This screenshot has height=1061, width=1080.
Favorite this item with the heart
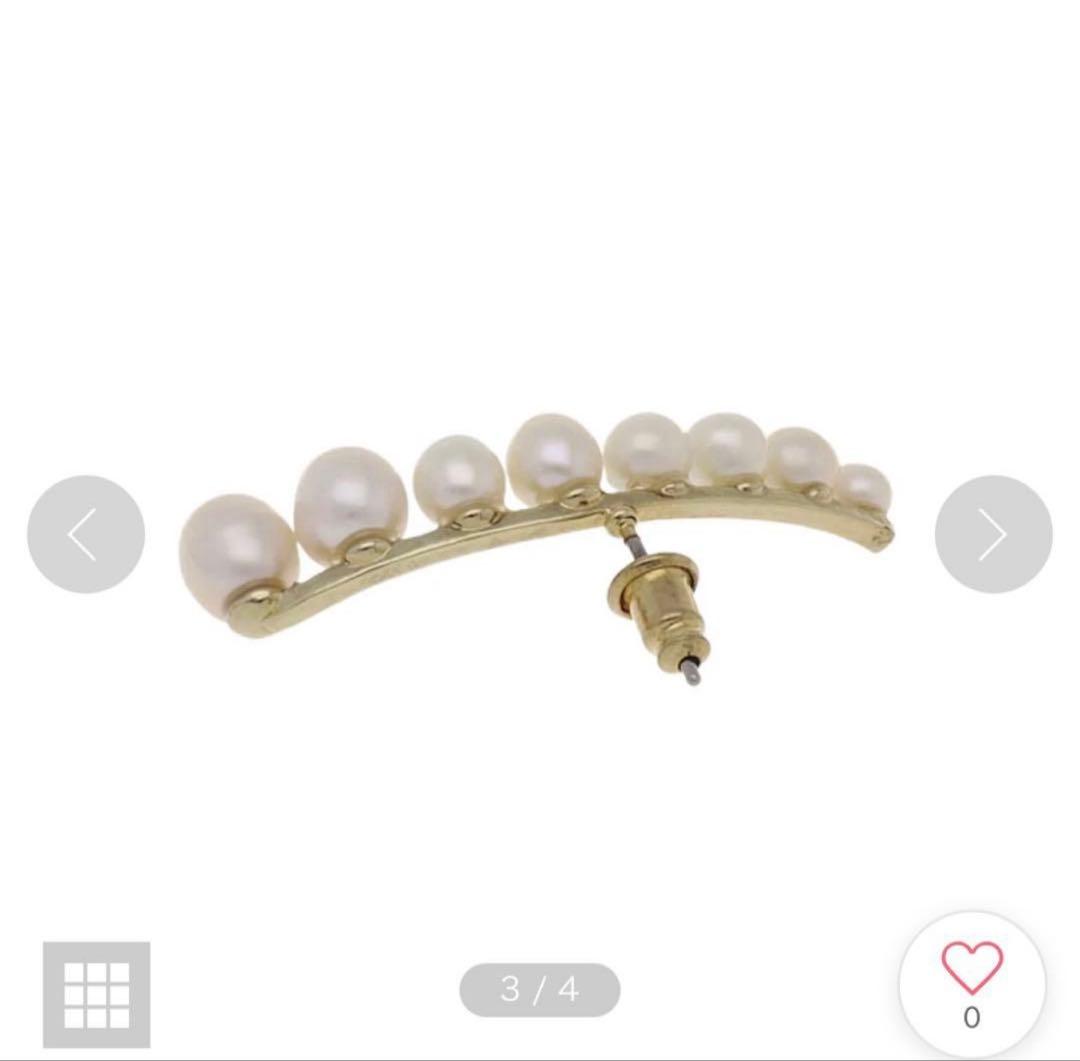tap(971, 969)
